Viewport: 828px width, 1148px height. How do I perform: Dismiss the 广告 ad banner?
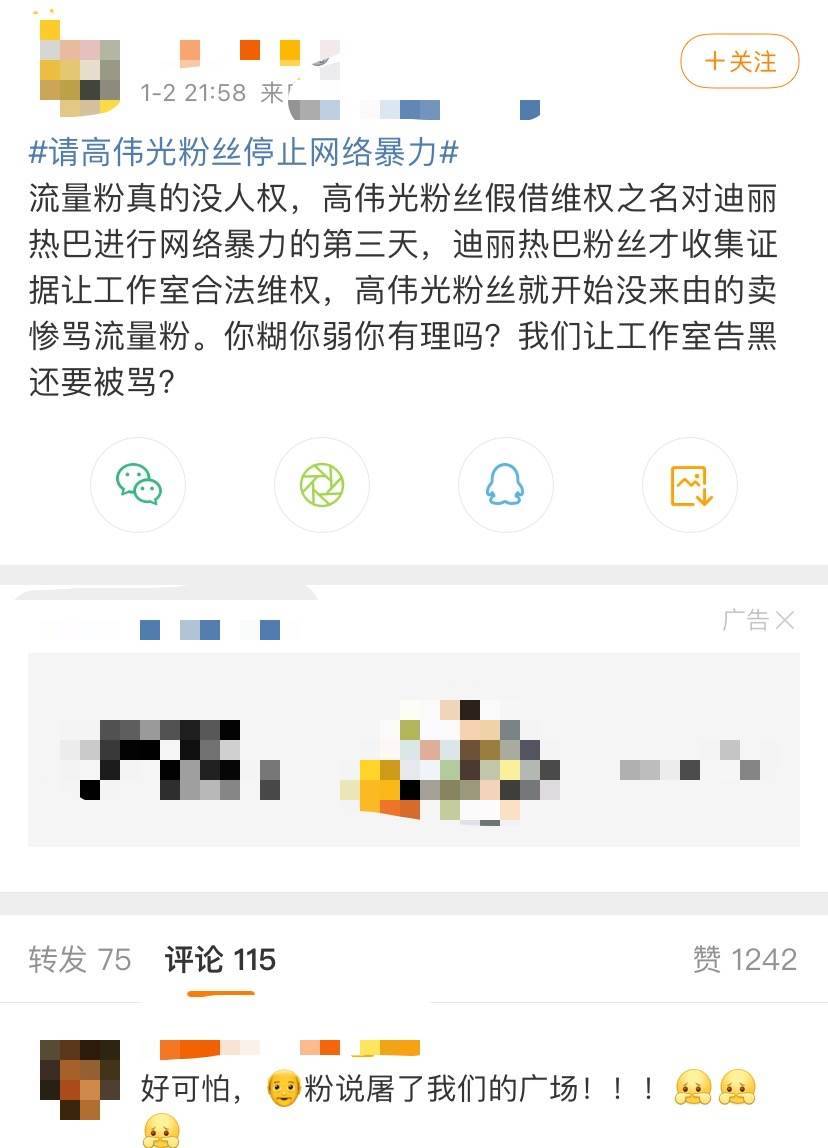[785, 621]
